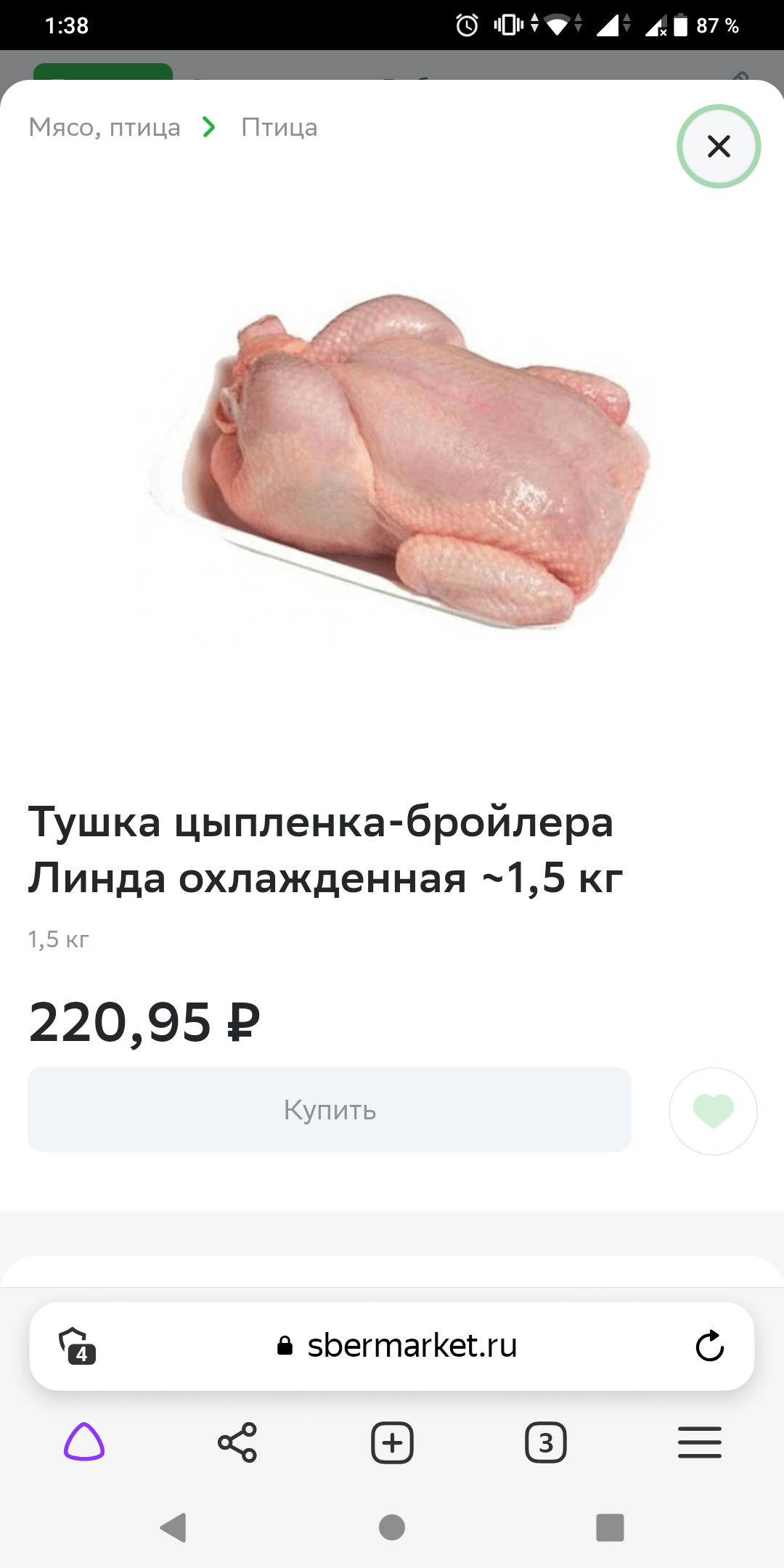Open the site protection shield icon
The image size is (784, 1568).
coord(76,1346)
